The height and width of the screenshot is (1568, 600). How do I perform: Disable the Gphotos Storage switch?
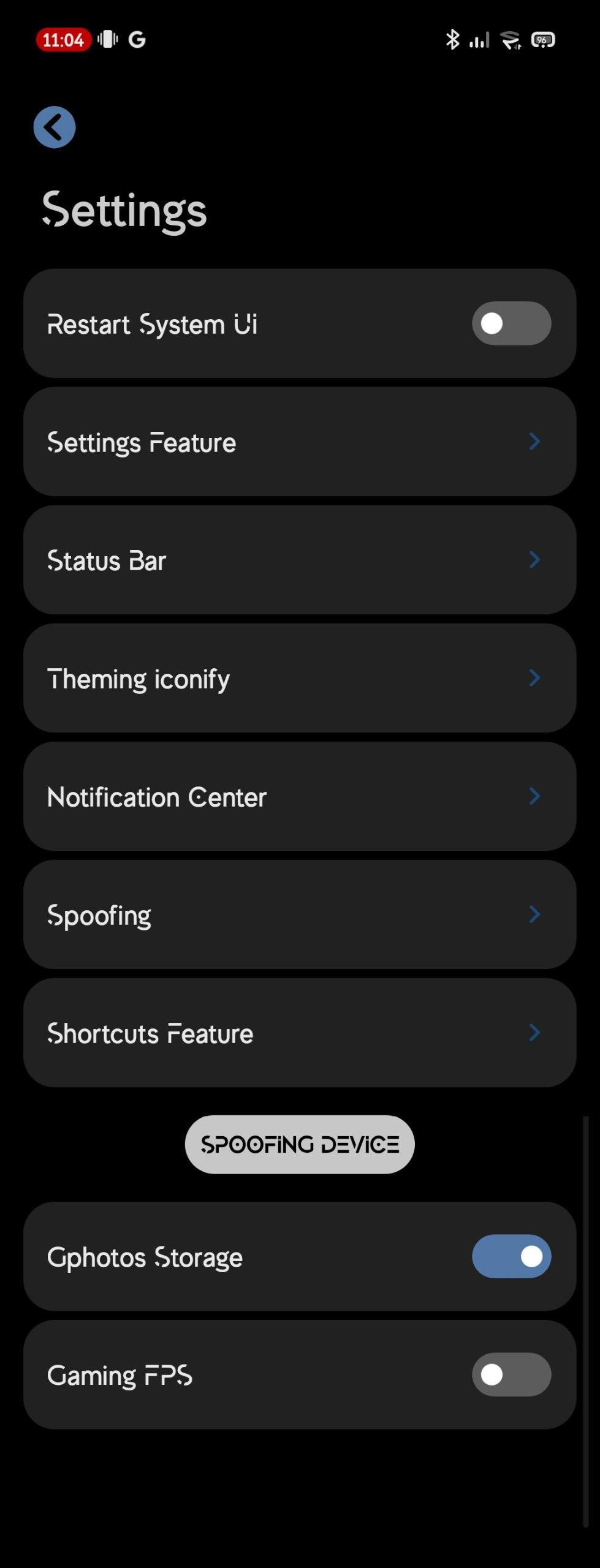click(x=511, y=1256)
